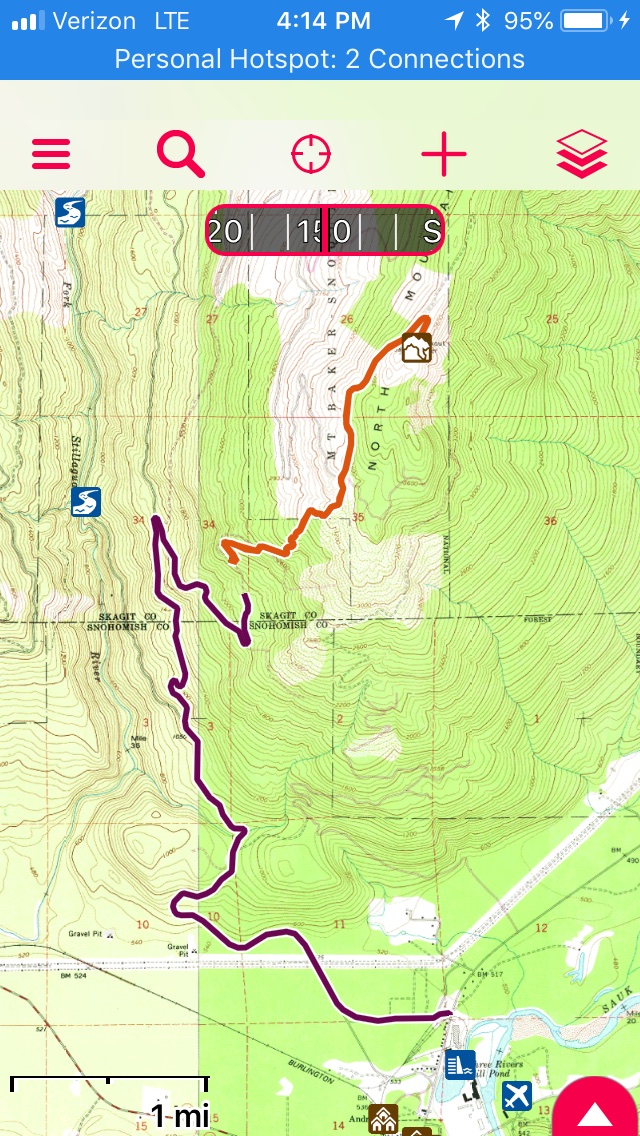Open the map layers panel
This screenshot has height=1136, width=640.
click(x=581, y=155)
